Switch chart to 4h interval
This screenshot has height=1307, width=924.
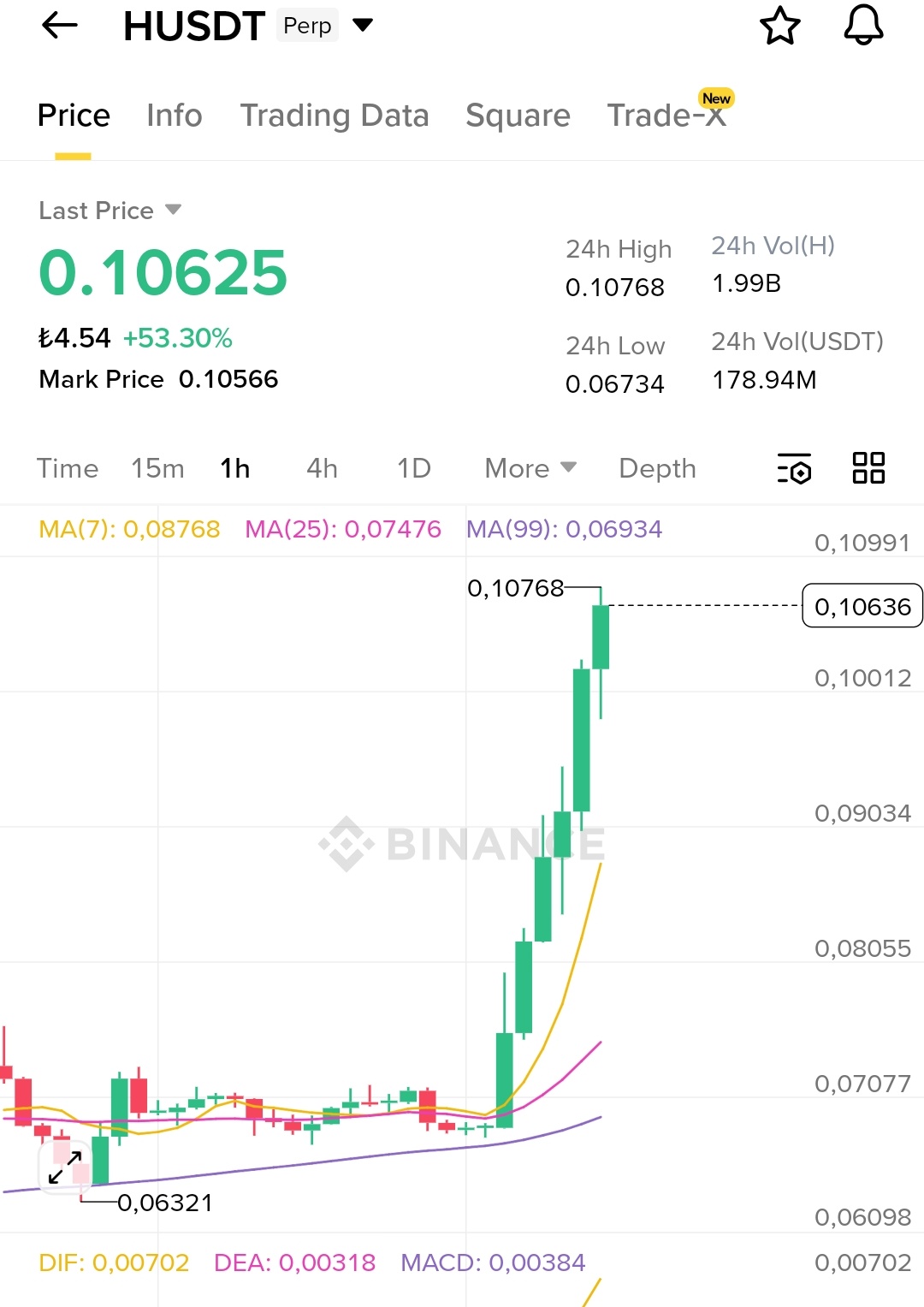pos(323,468)
